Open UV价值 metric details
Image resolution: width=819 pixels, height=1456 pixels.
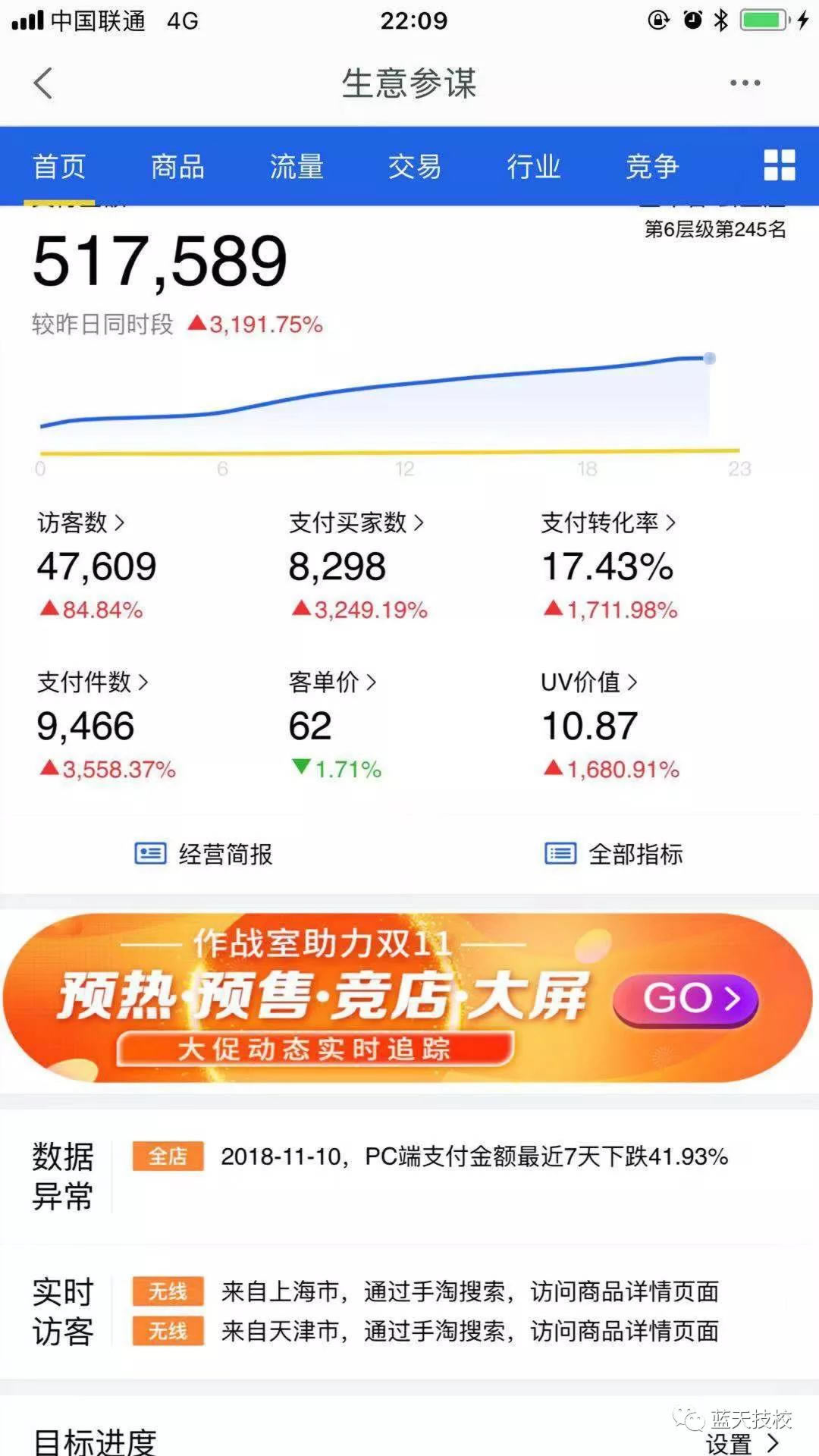pos(588,682)
